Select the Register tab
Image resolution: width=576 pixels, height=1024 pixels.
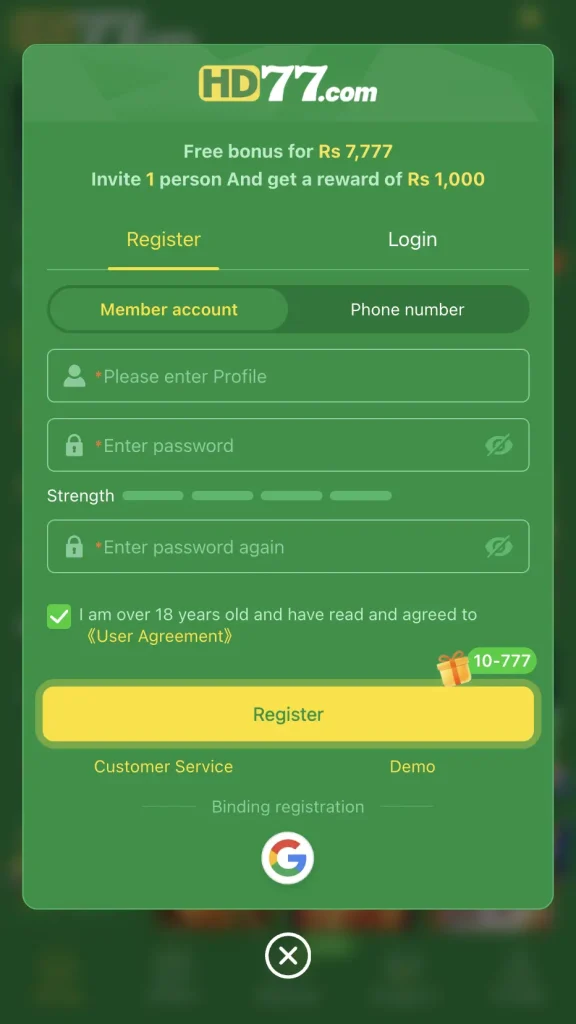tap(163, 240)
